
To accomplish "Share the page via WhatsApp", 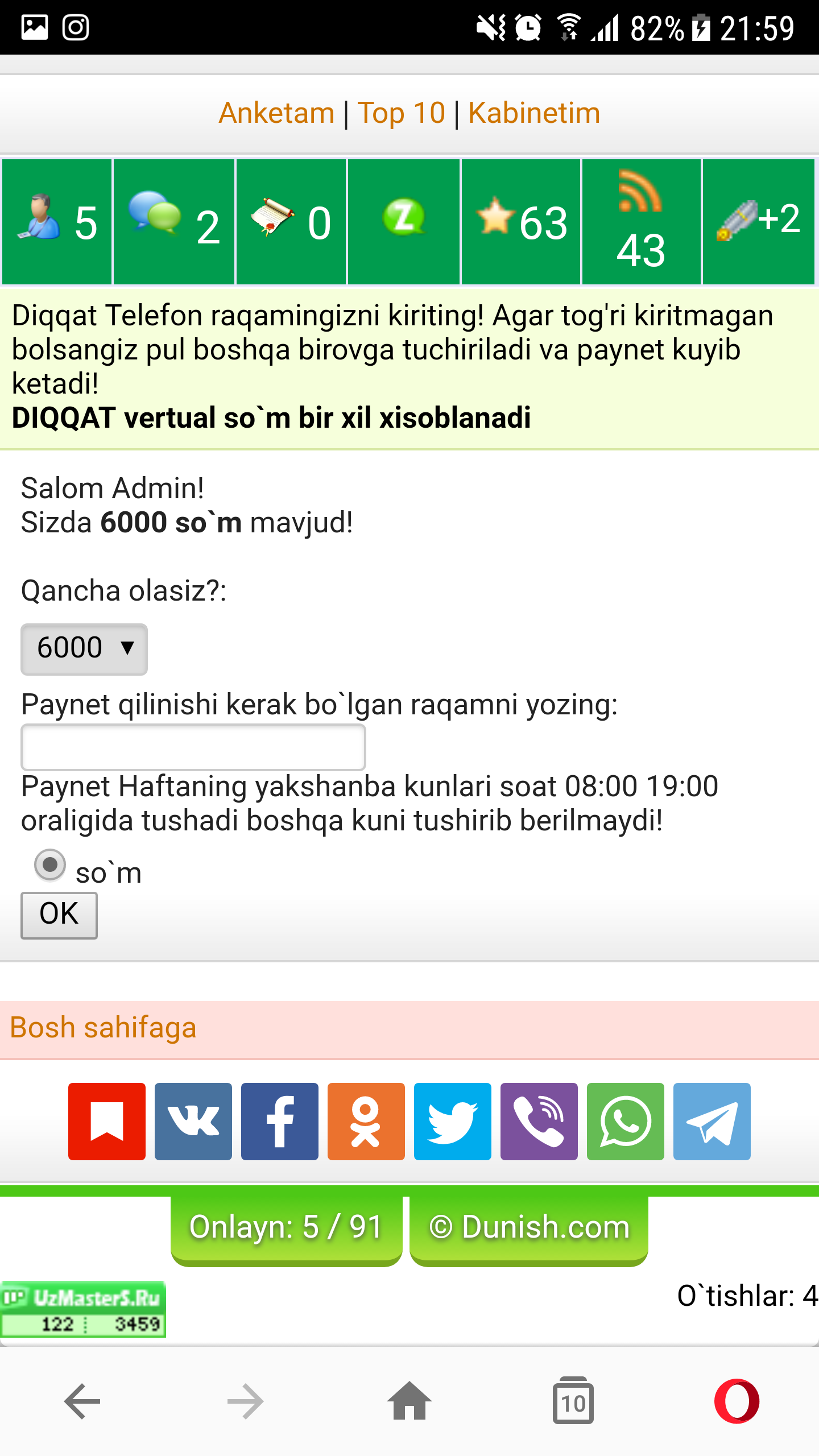I will point(626,1121).
